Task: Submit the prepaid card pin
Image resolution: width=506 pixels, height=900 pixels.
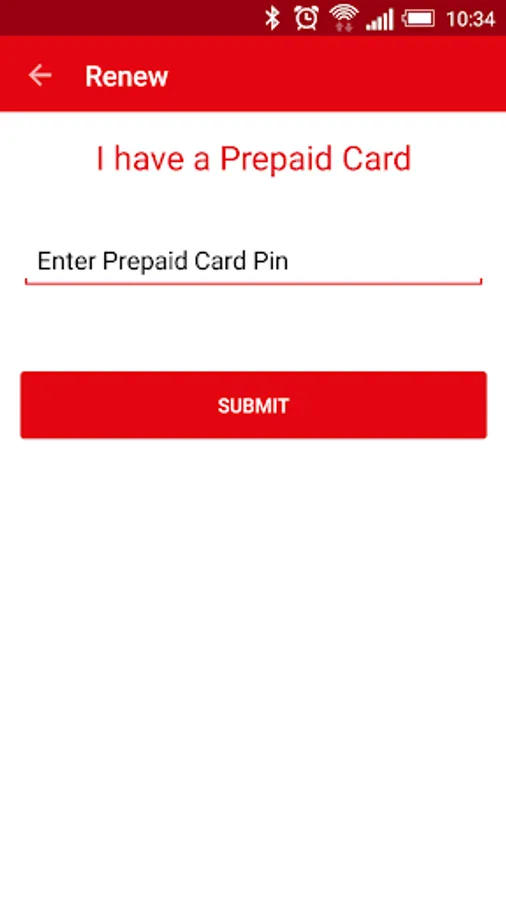Action: (x=254, y=405)
